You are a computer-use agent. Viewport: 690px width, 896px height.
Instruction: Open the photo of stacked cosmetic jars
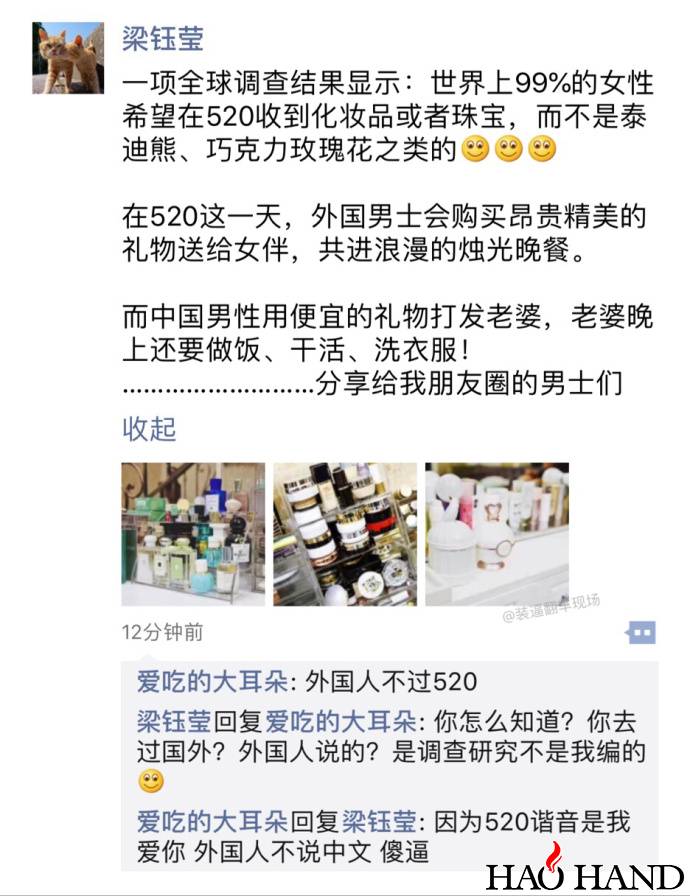click(345, 533)
